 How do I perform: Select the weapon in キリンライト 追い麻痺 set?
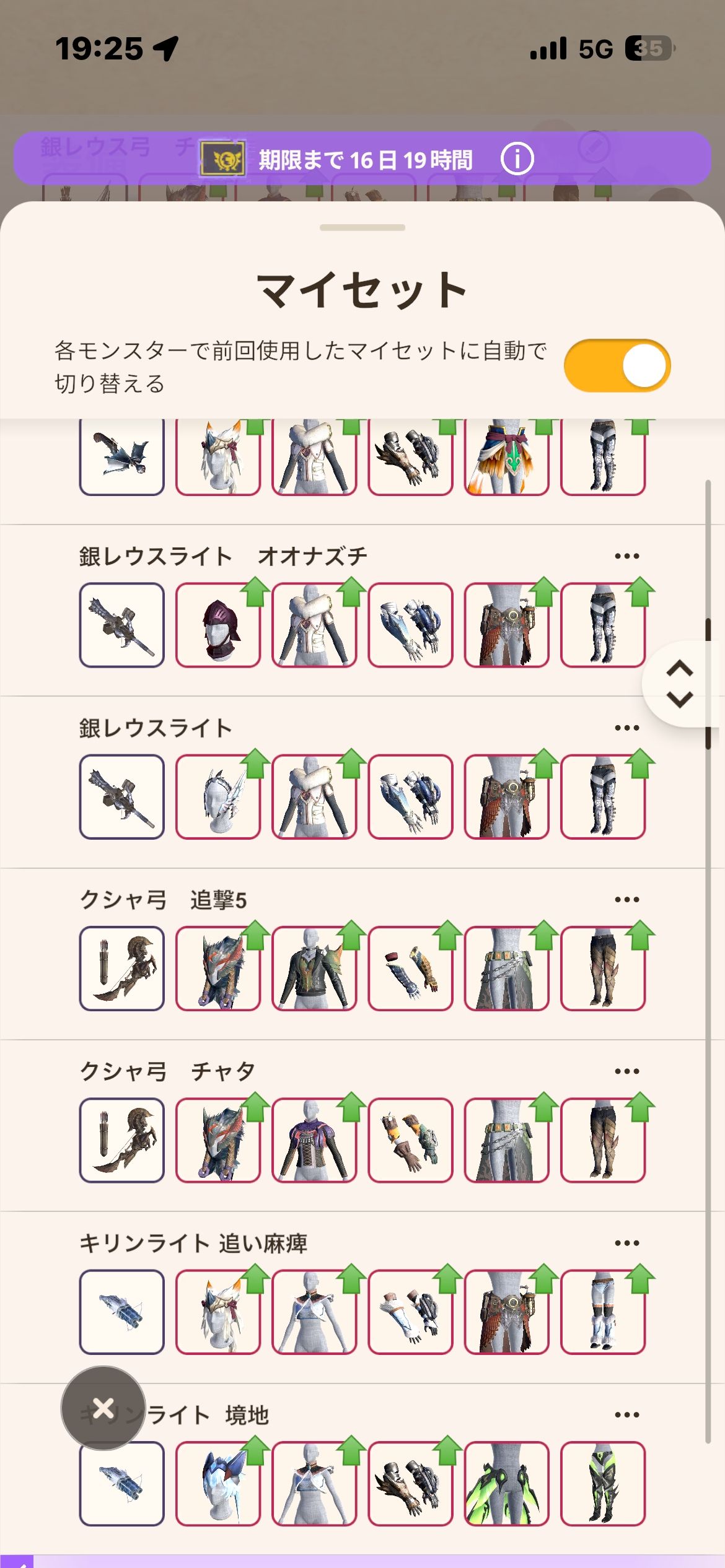[122, 1312]
